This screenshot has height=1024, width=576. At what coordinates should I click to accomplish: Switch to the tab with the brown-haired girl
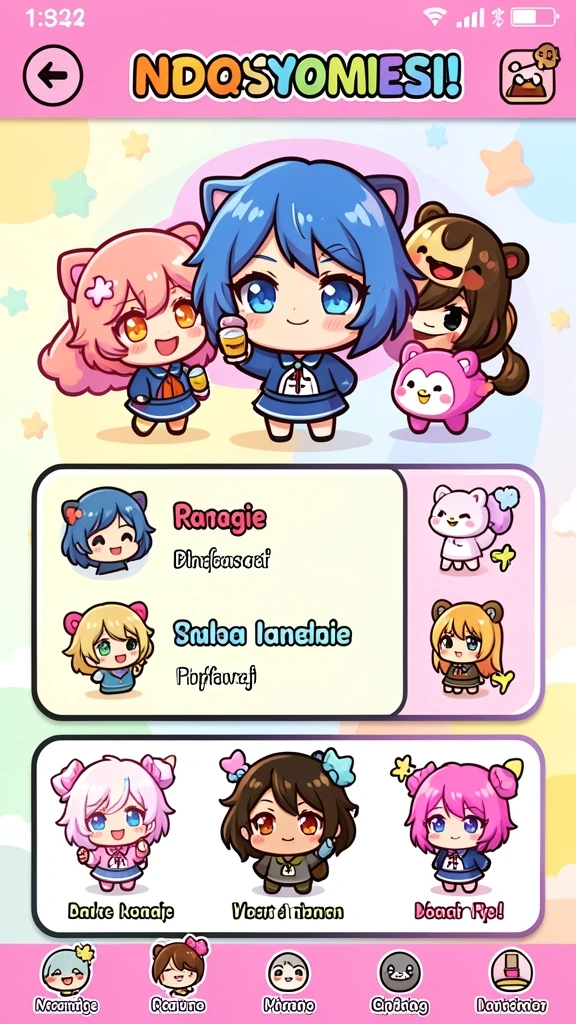point(178,977)
